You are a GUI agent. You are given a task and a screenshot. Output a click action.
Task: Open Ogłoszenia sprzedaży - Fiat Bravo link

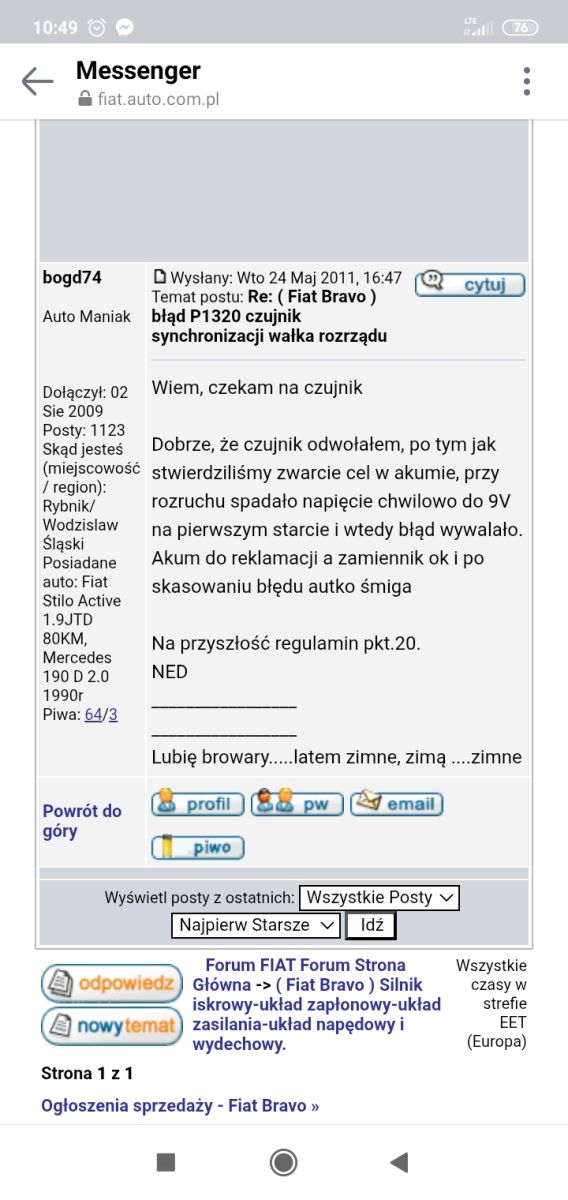(x=180, y=1106)
